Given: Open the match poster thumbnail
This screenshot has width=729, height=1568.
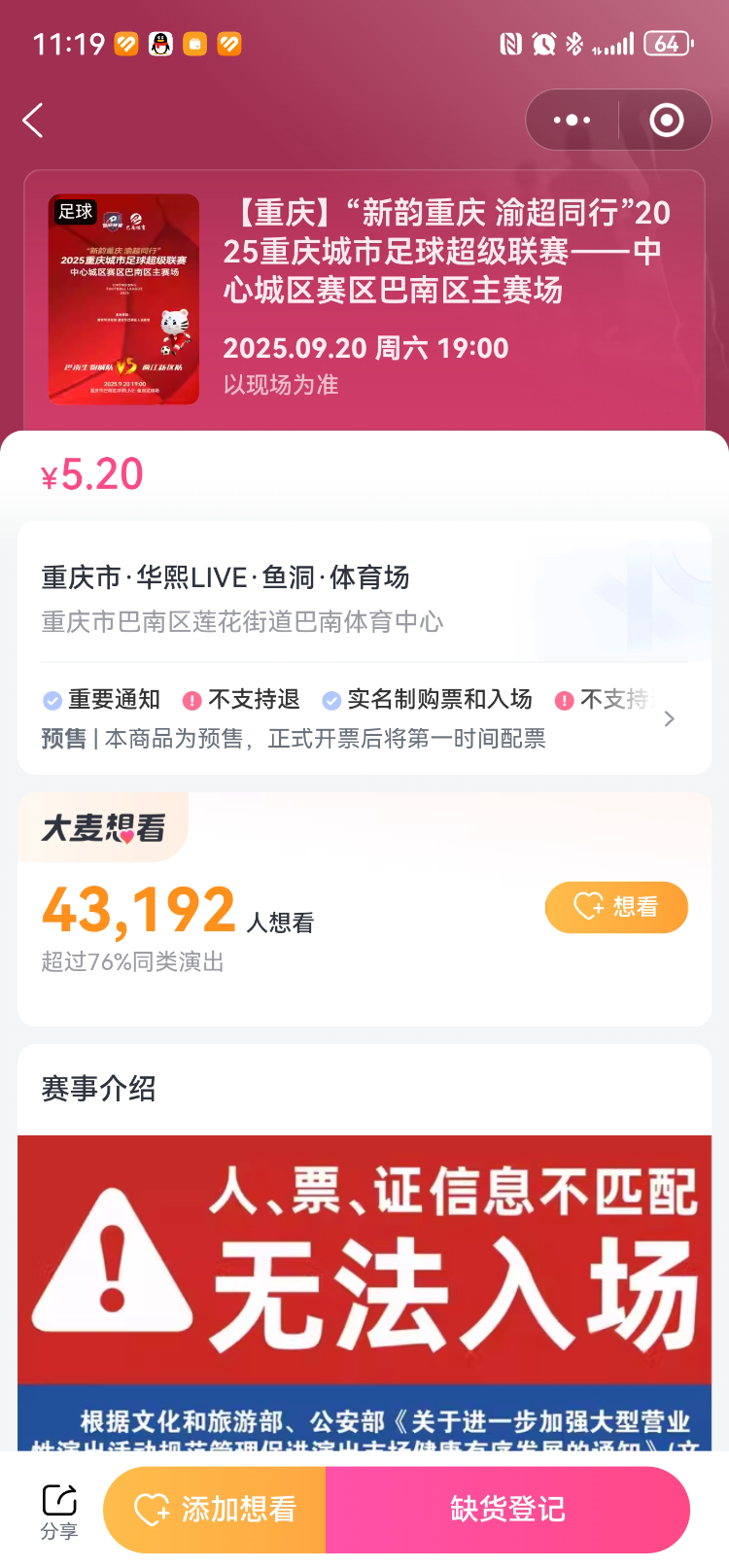Looking at the screenshot, I should coord(124,299).
